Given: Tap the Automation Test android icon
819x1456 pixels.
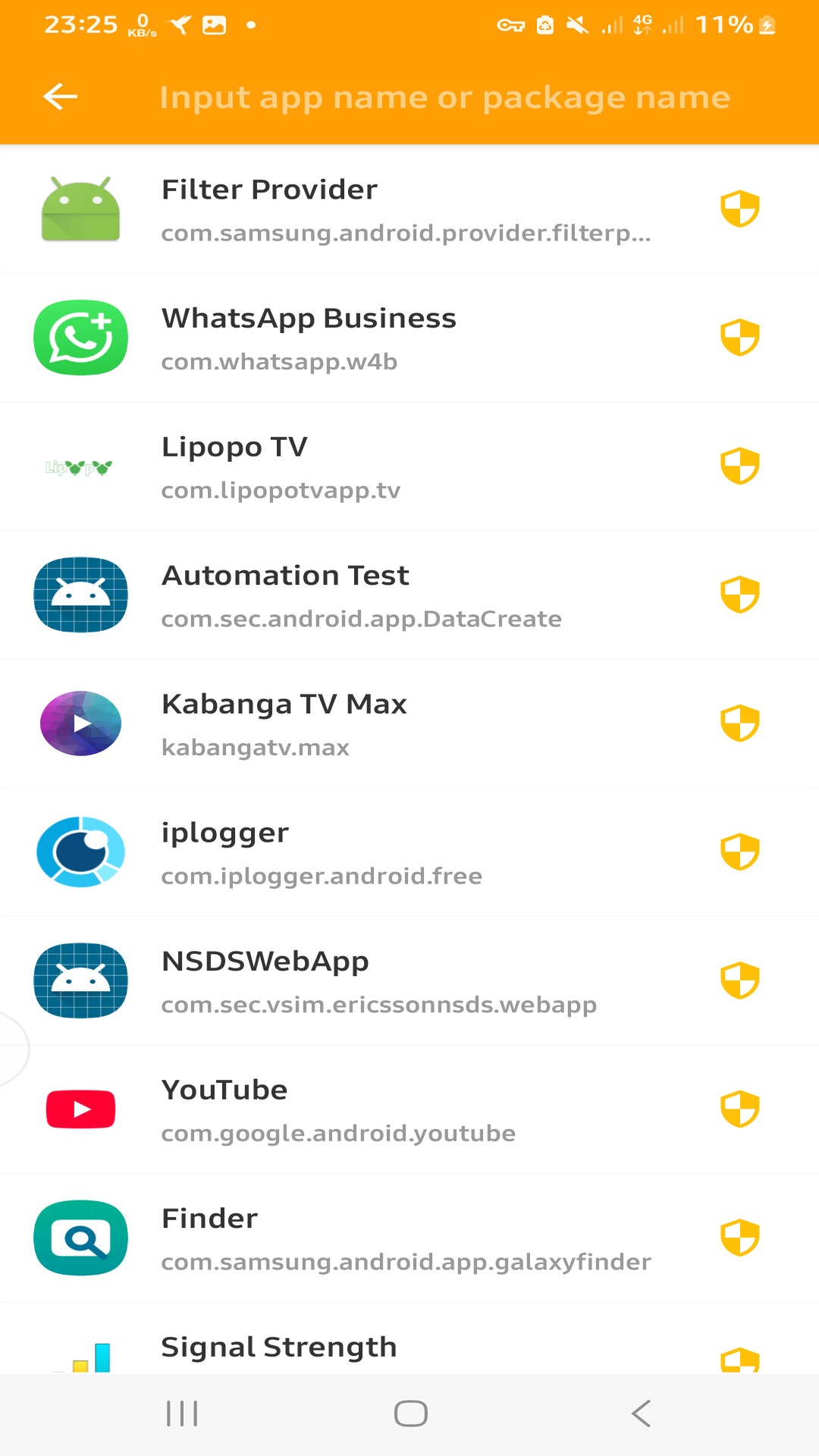Looking at the screenshot, I should 80,595.
